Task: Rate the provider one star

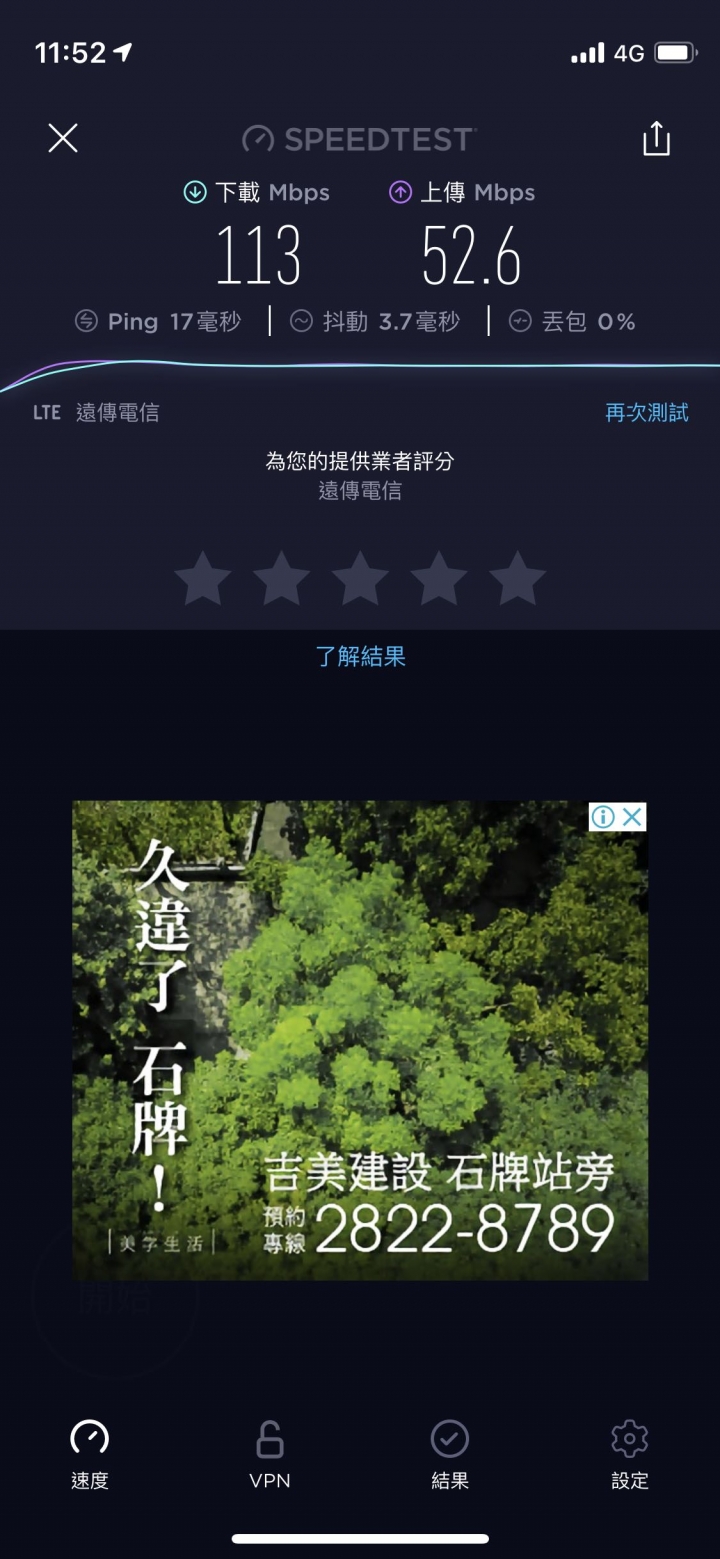Action: (203, 581)
